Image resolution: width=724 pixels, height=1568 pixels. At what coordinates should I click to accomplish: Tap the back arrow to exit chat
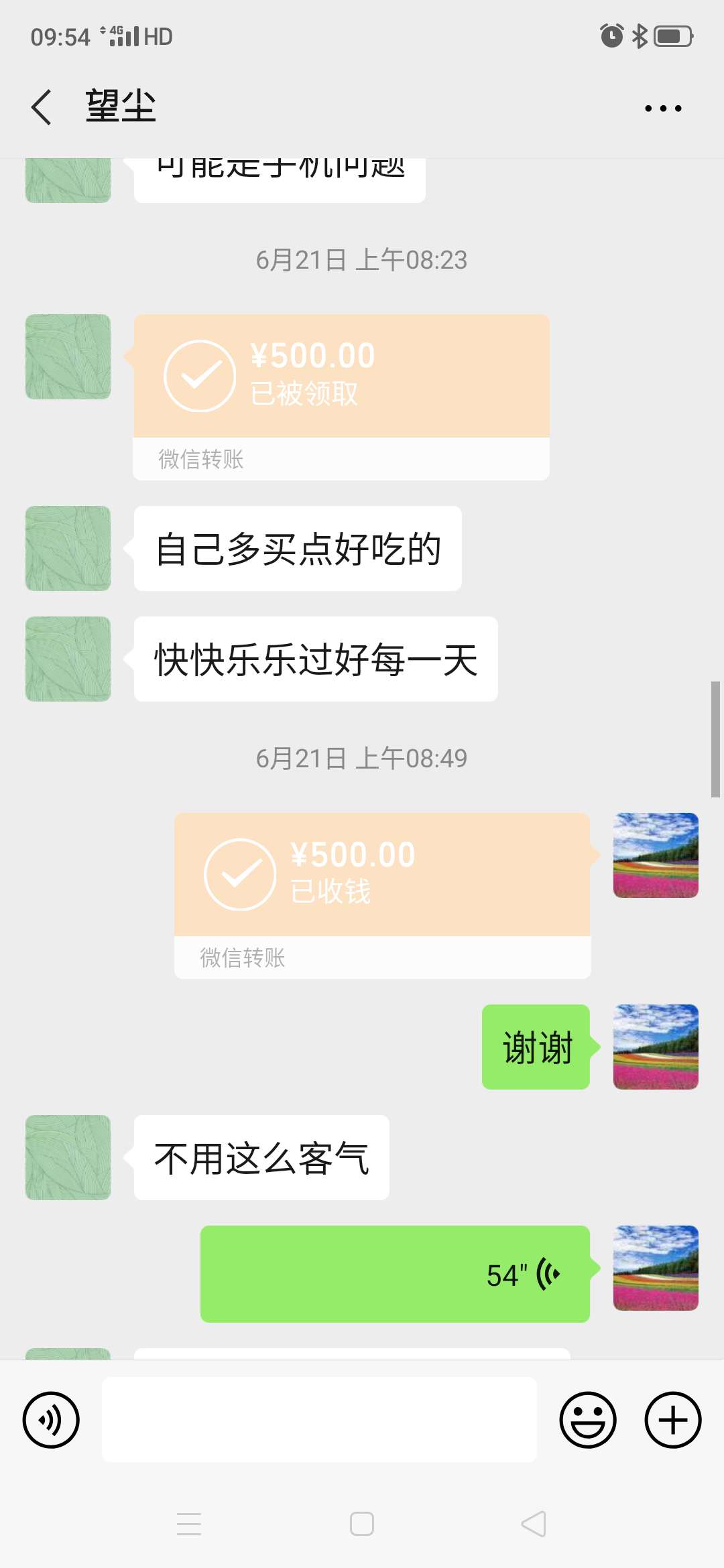point(42,107)
